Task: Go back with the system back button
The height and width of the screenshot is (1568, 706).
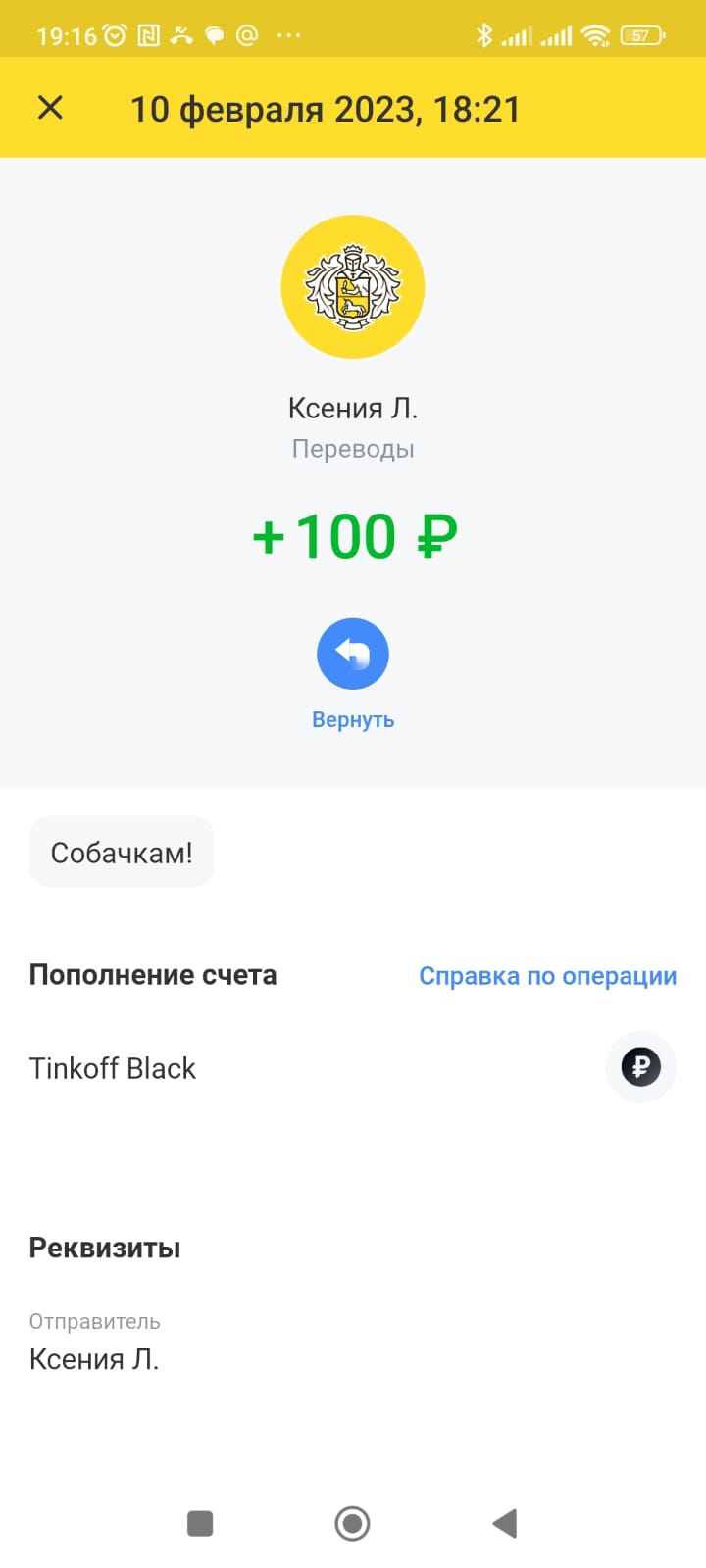Action: pos(504,1523)
